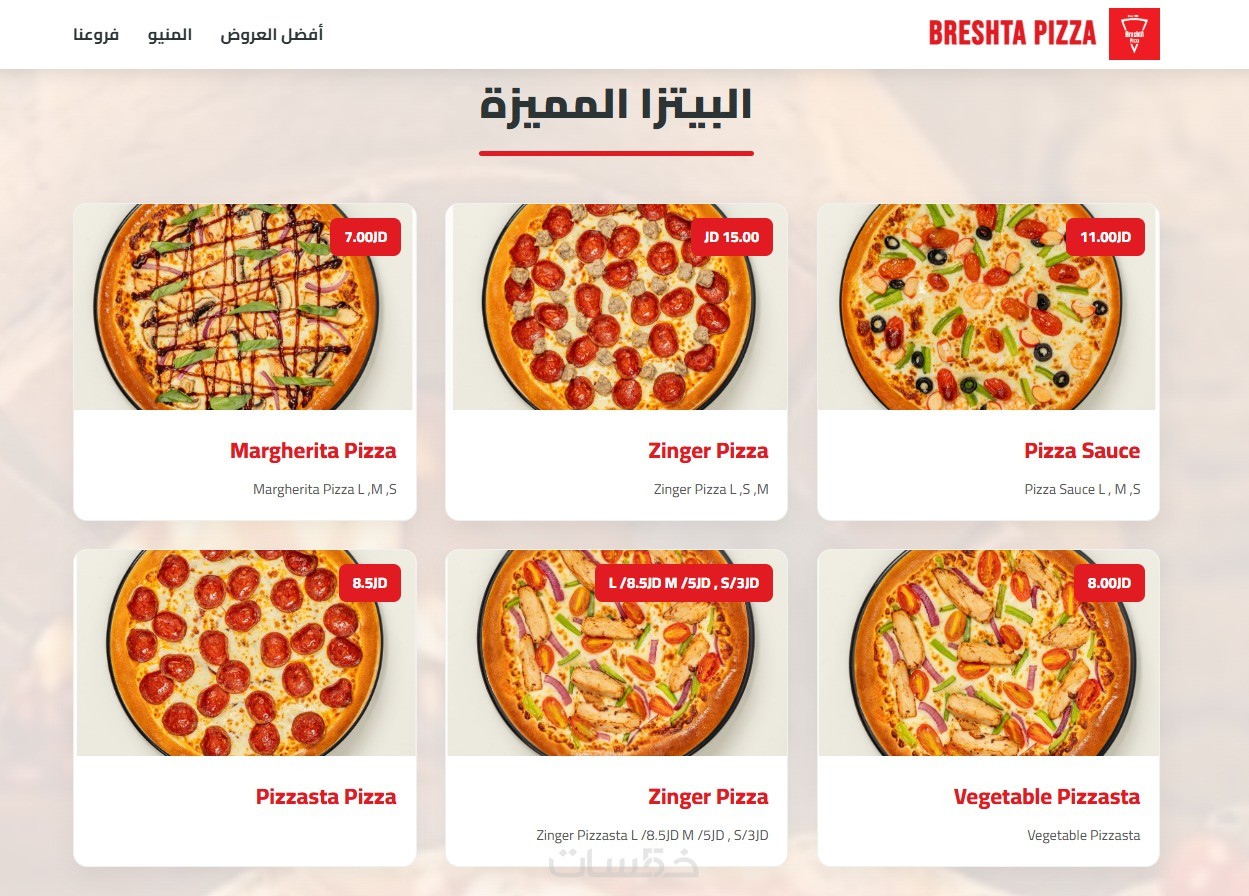
Task: View the Pizza Sauce card
Action: click(1081, 451)
